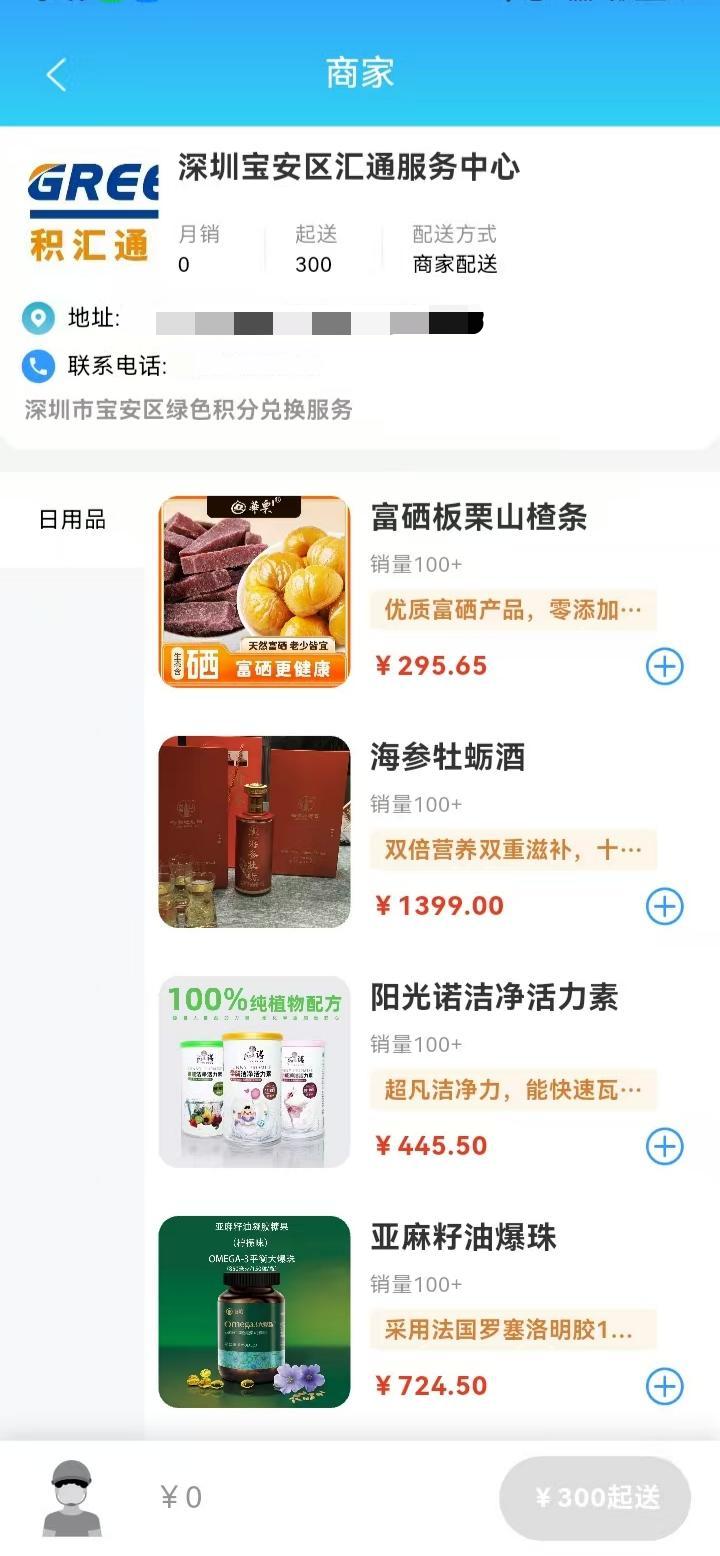Open the 海参牡蛎酒 product image

click(x=254, y=832)
